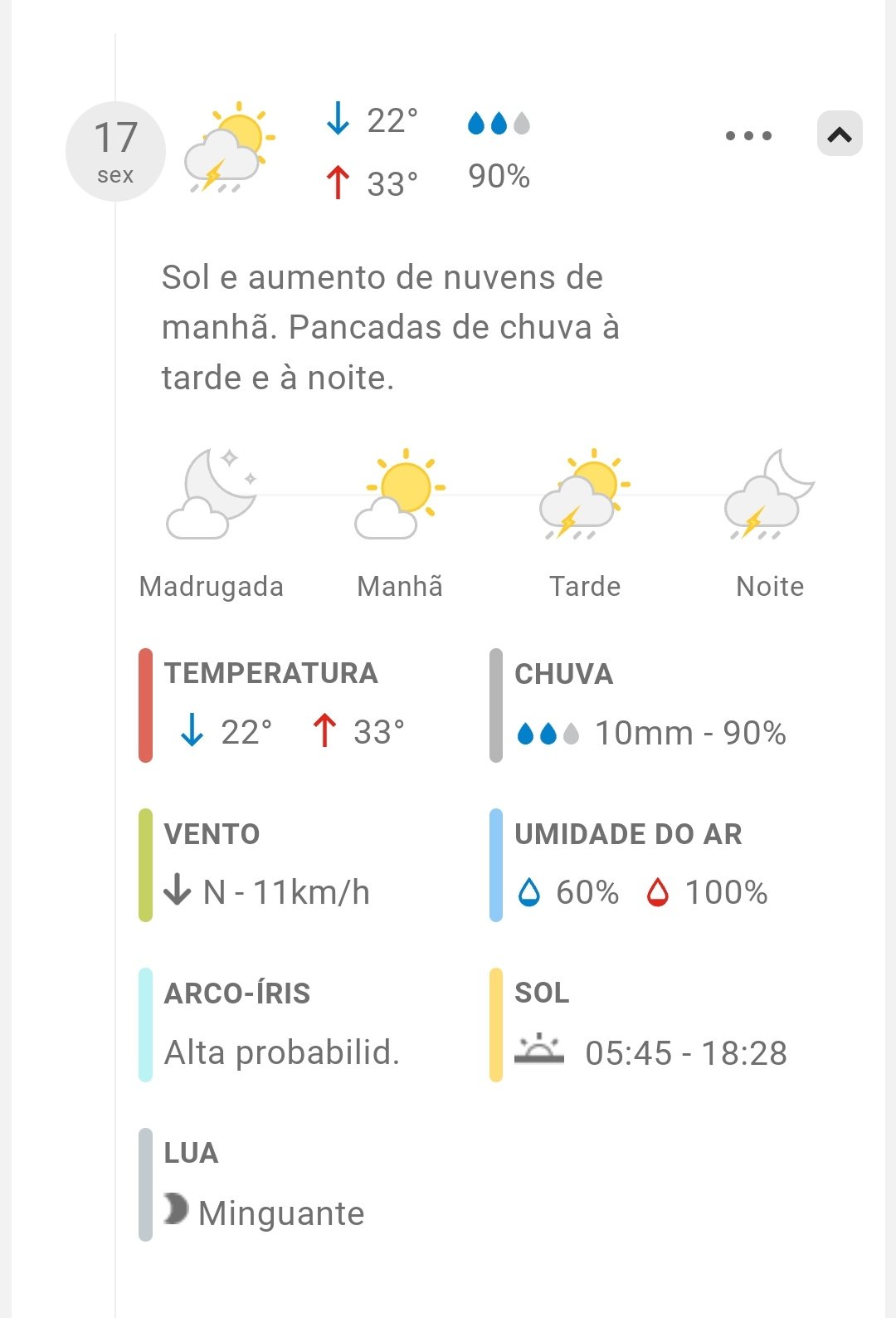Collapse the day 17 forecast details

(839, 134)
